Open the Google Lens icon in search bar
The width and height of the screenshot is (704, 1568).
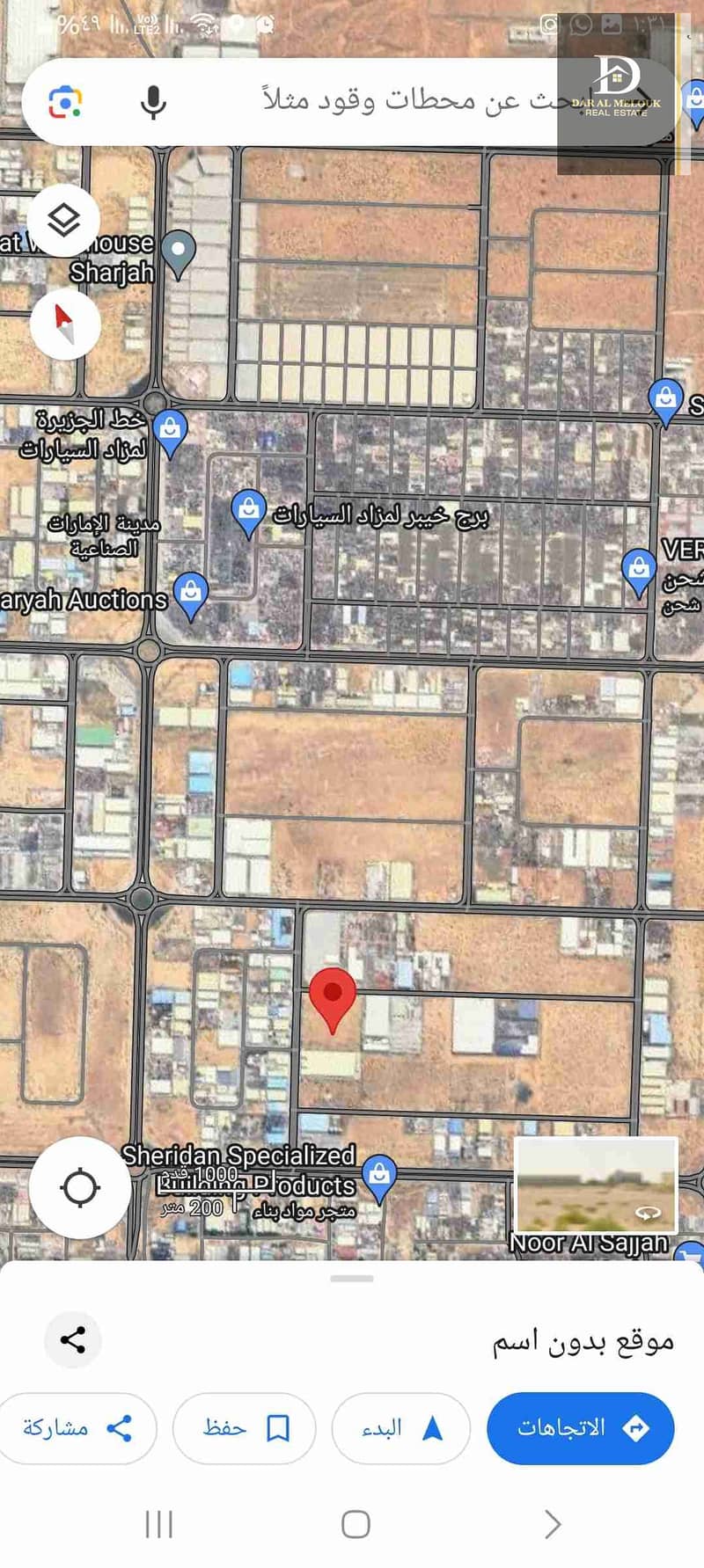point(65,103)
